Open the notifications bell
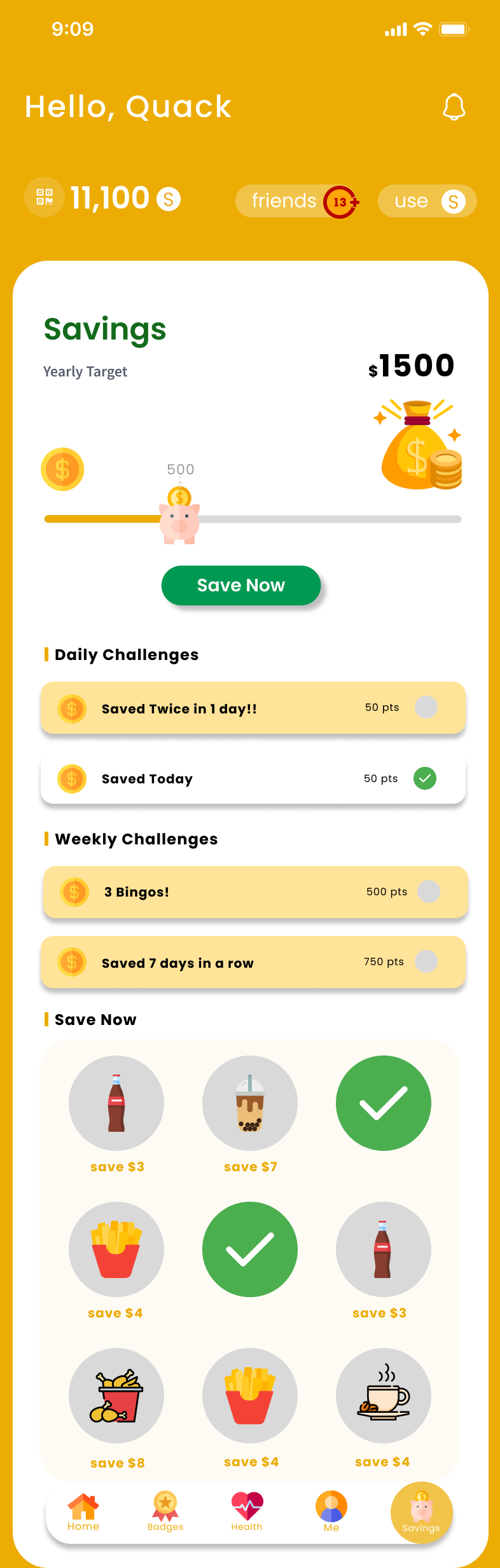This screenshot has width=500, height=1568. pyautogui.click(x=454, y=107)
